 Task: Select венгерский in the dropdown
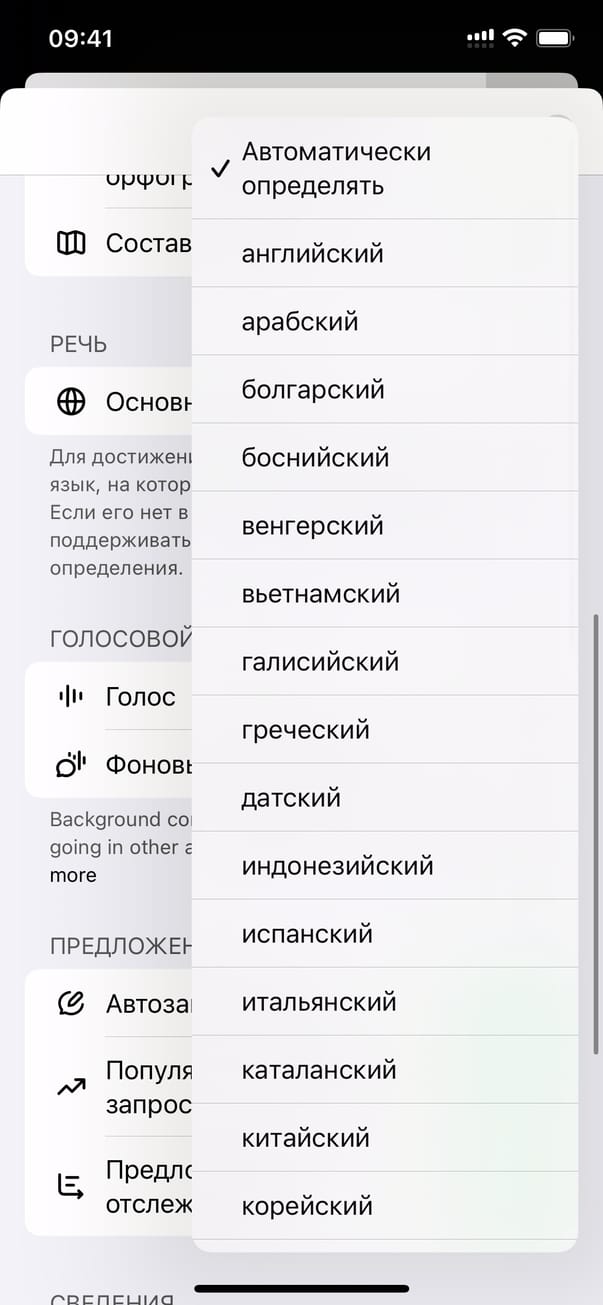coord(384,526)
